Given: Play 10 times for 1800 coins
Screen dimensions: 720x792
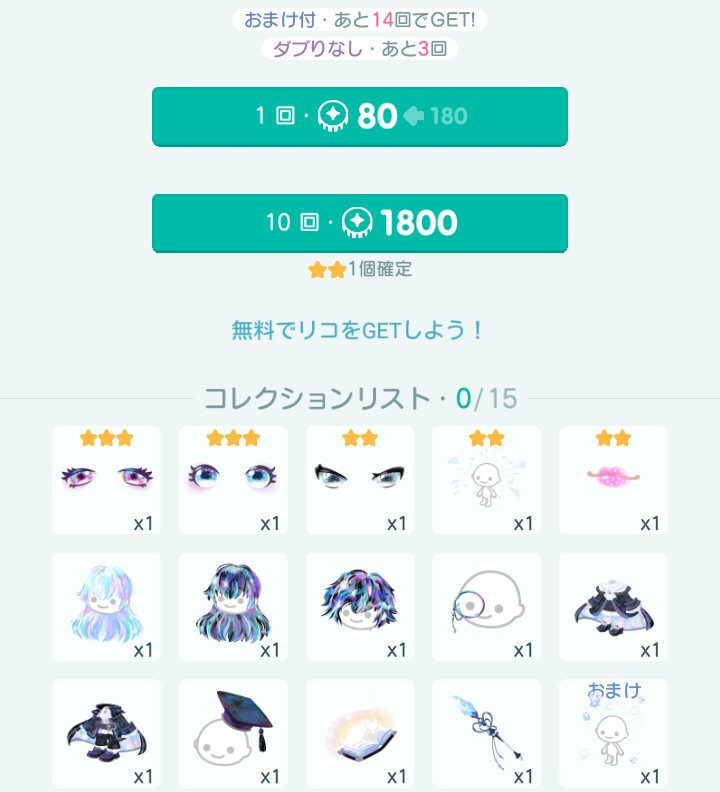Looking at the screenshot, I should 360,222.
